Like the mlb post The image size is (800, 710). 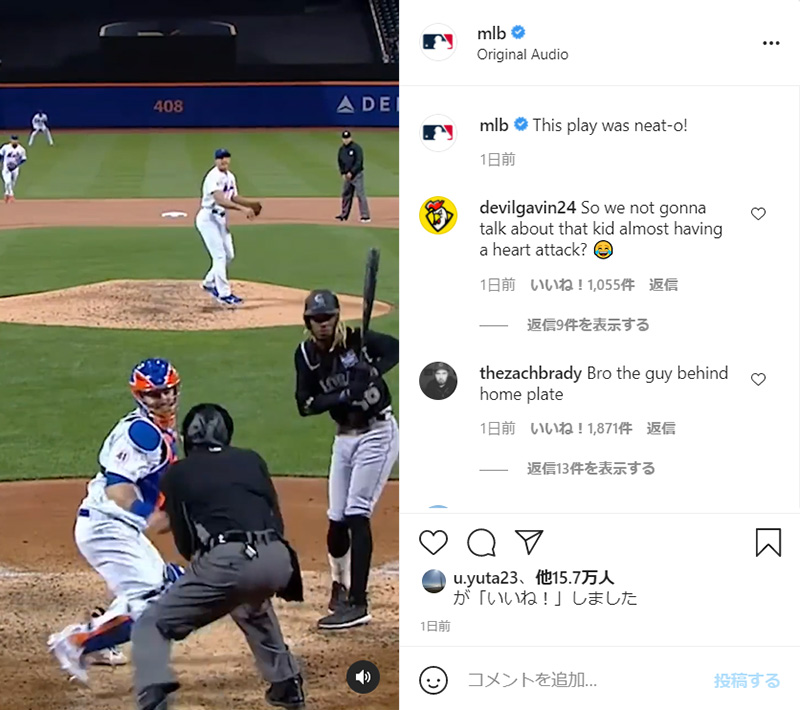tap(433, 542)
